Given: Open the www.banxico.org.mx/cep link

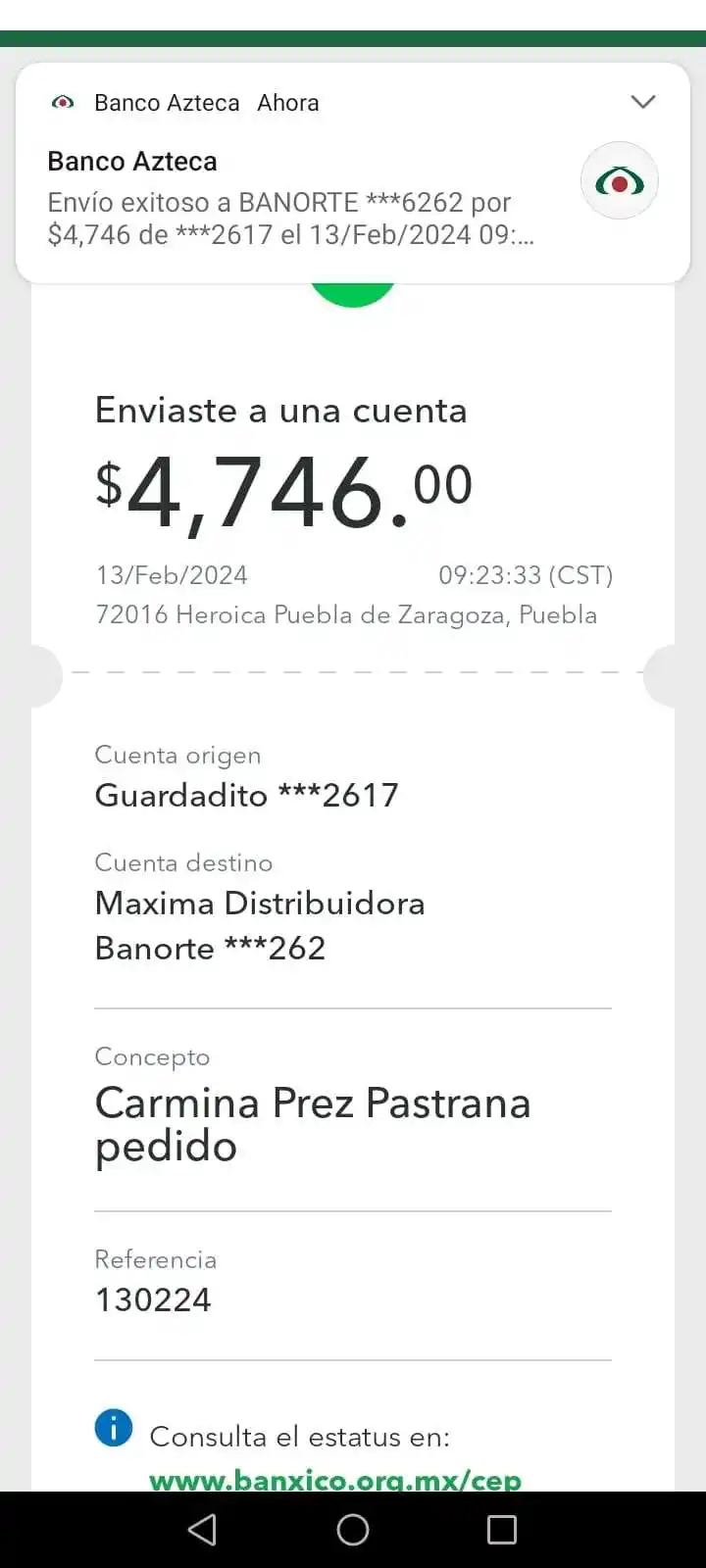Looking at the screenshot, I should point(335,1479).
